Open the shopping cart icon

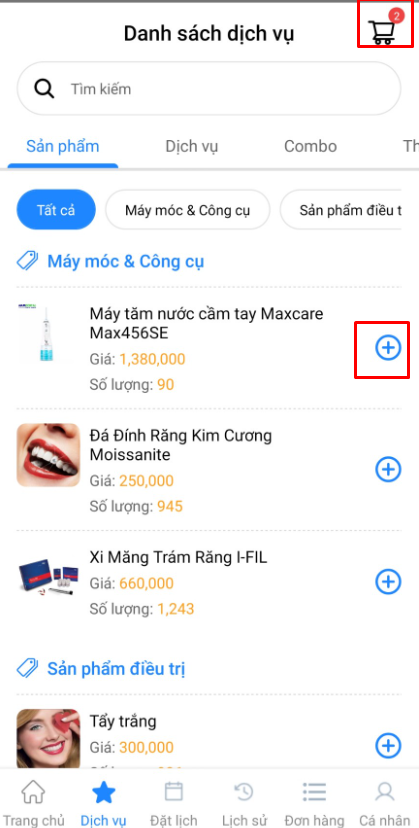383,30
